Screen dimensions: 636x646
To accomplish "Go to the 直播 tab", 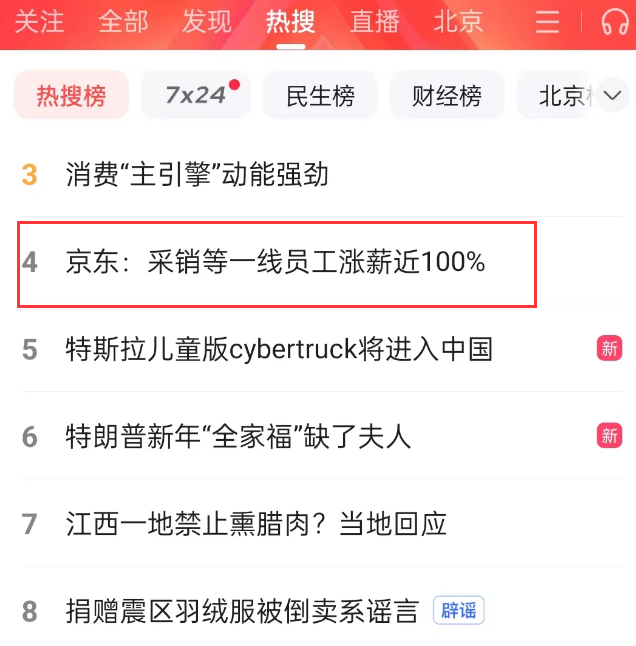I will [375, 21].
